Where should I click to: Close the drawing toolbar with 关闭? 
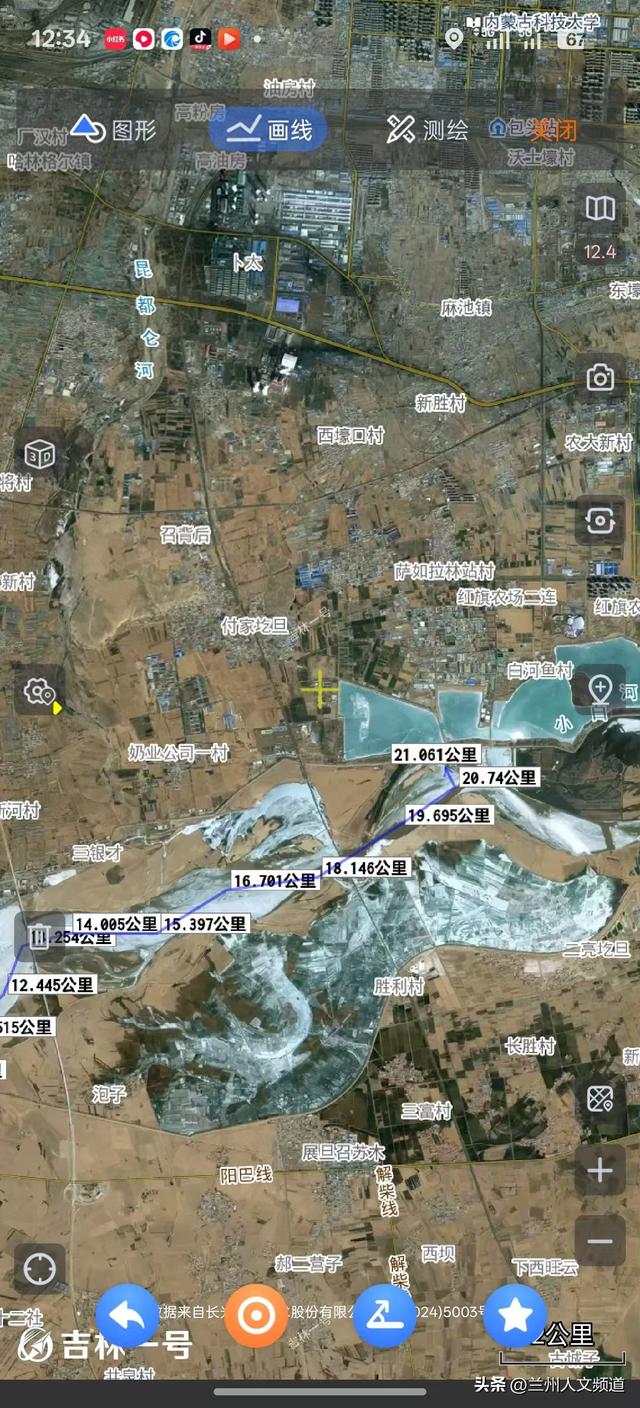pyautogui.click(x=553, y=129)
